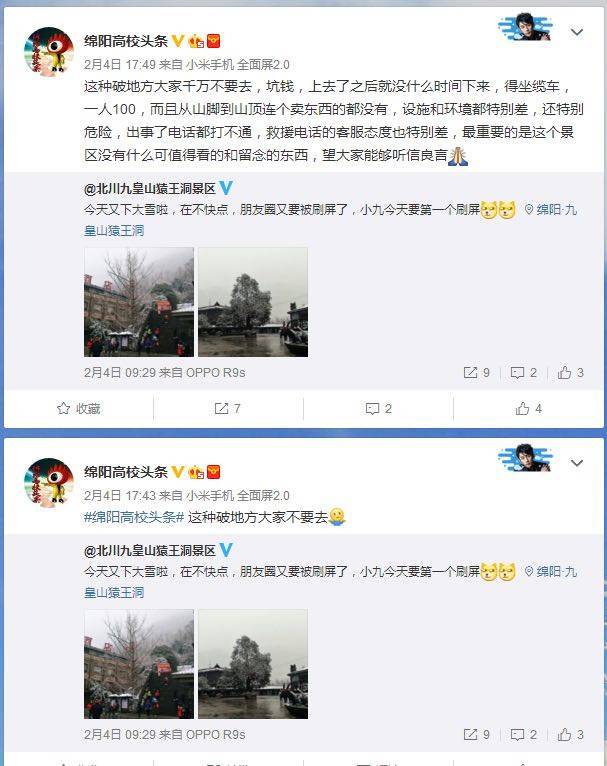Open 绵阳高校头条 avatar on the 17:49 post
Screen dimensions: 607x766
48,54
